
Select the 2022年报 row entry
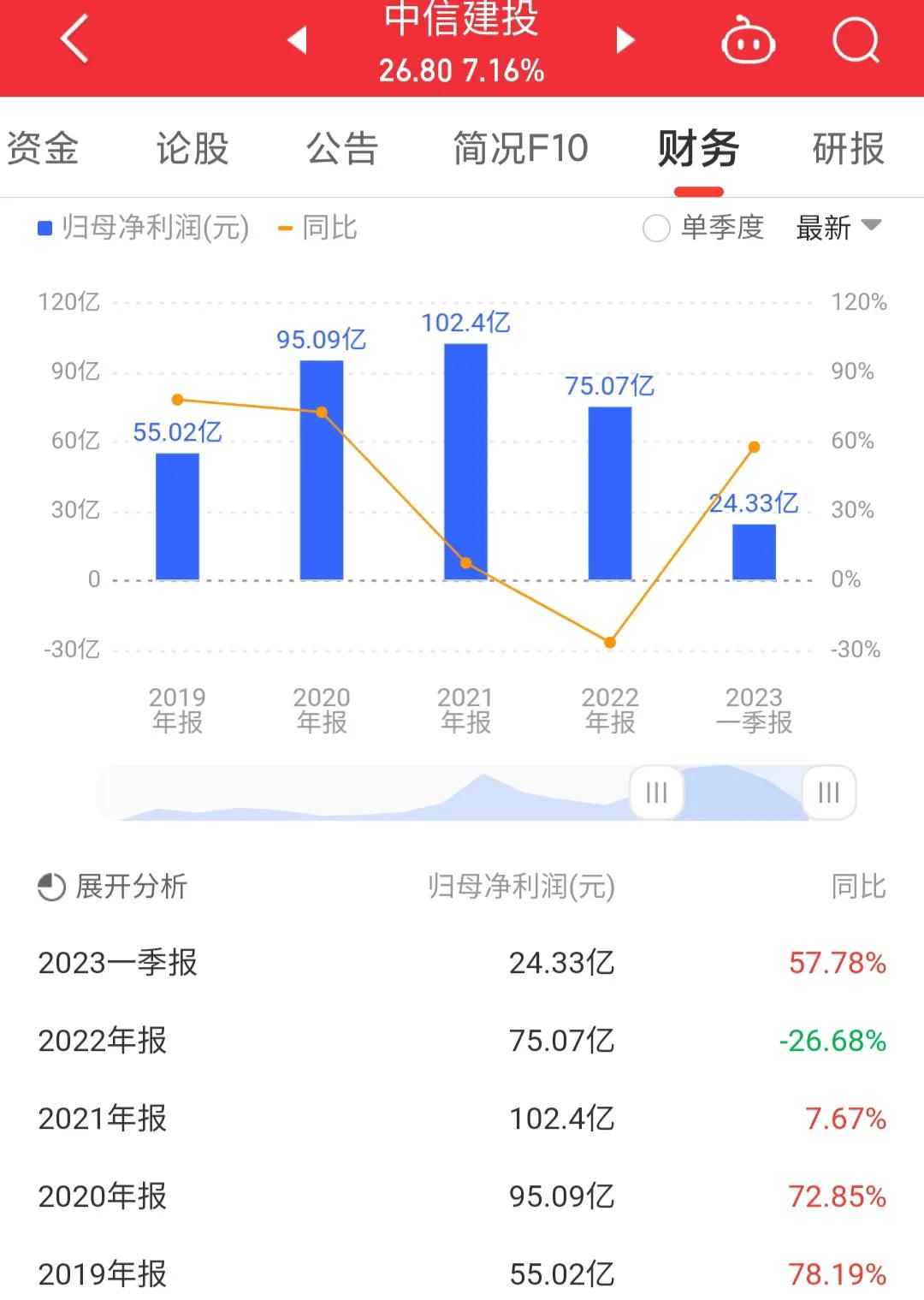462,1041
